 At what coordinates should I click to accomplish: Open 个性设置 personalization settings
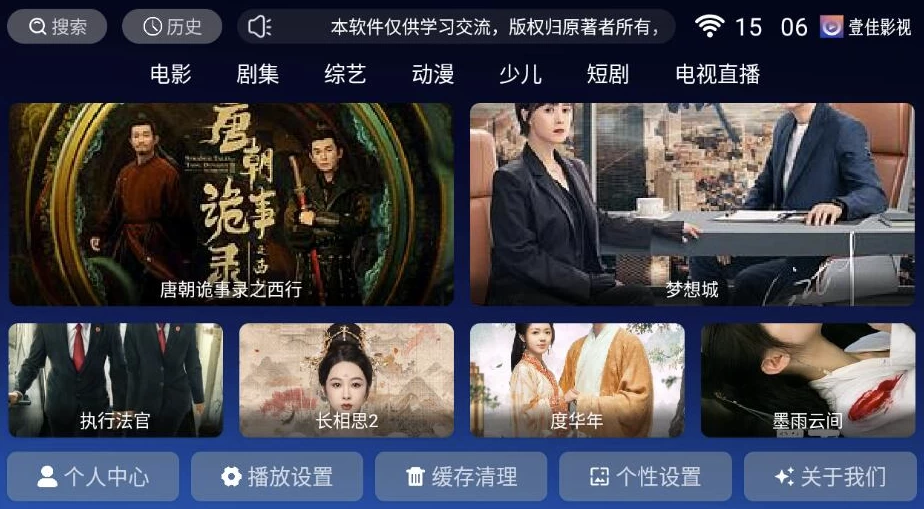645,477
